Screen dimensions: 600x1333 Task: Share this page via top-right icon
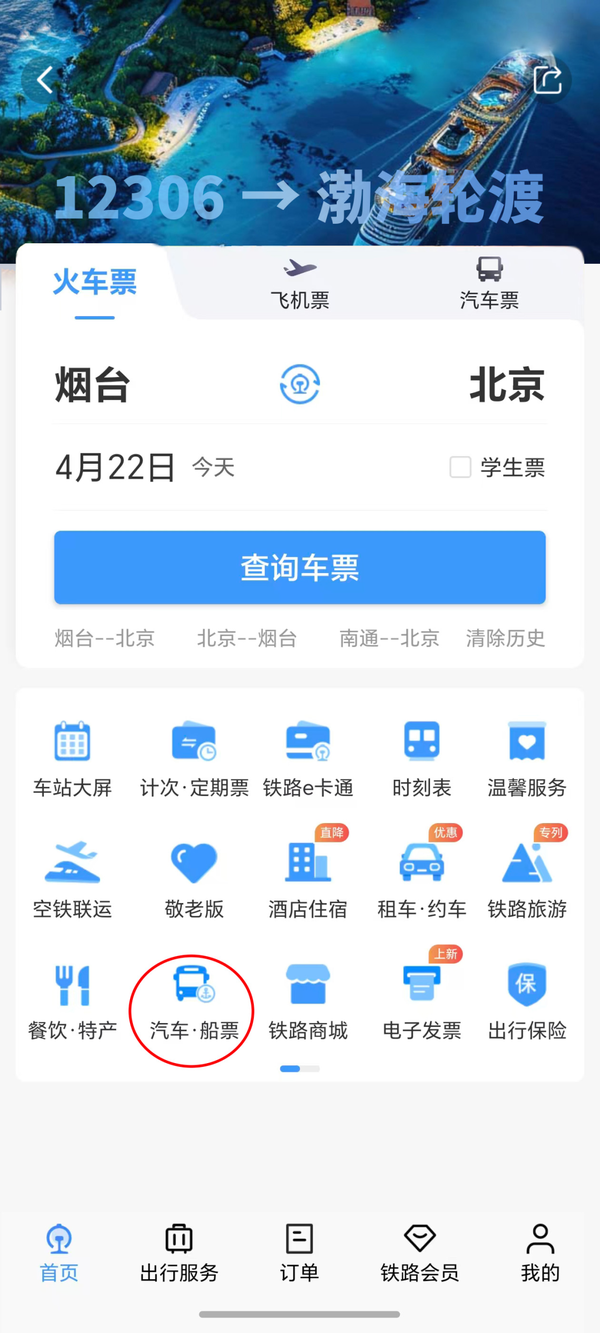click(547, 80)
